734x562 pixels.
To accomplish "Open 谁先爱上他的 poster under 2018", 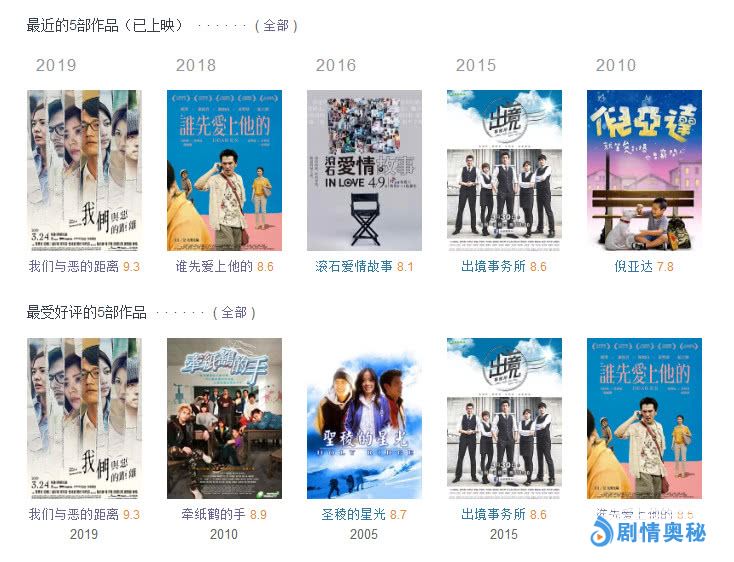I will pyautogui.click(x=224, y=170).
